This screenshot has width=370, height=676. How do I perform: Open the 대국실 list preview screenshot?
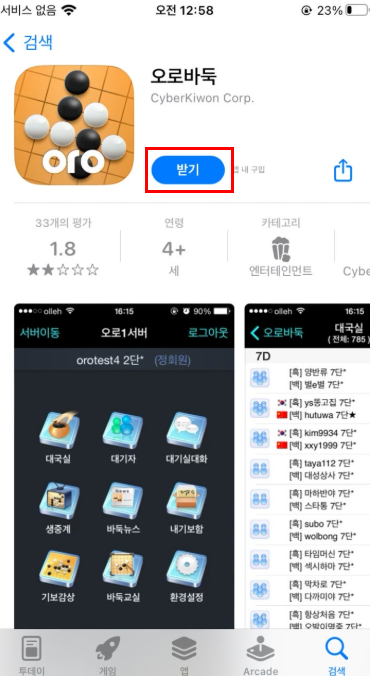tap(307, 466)
